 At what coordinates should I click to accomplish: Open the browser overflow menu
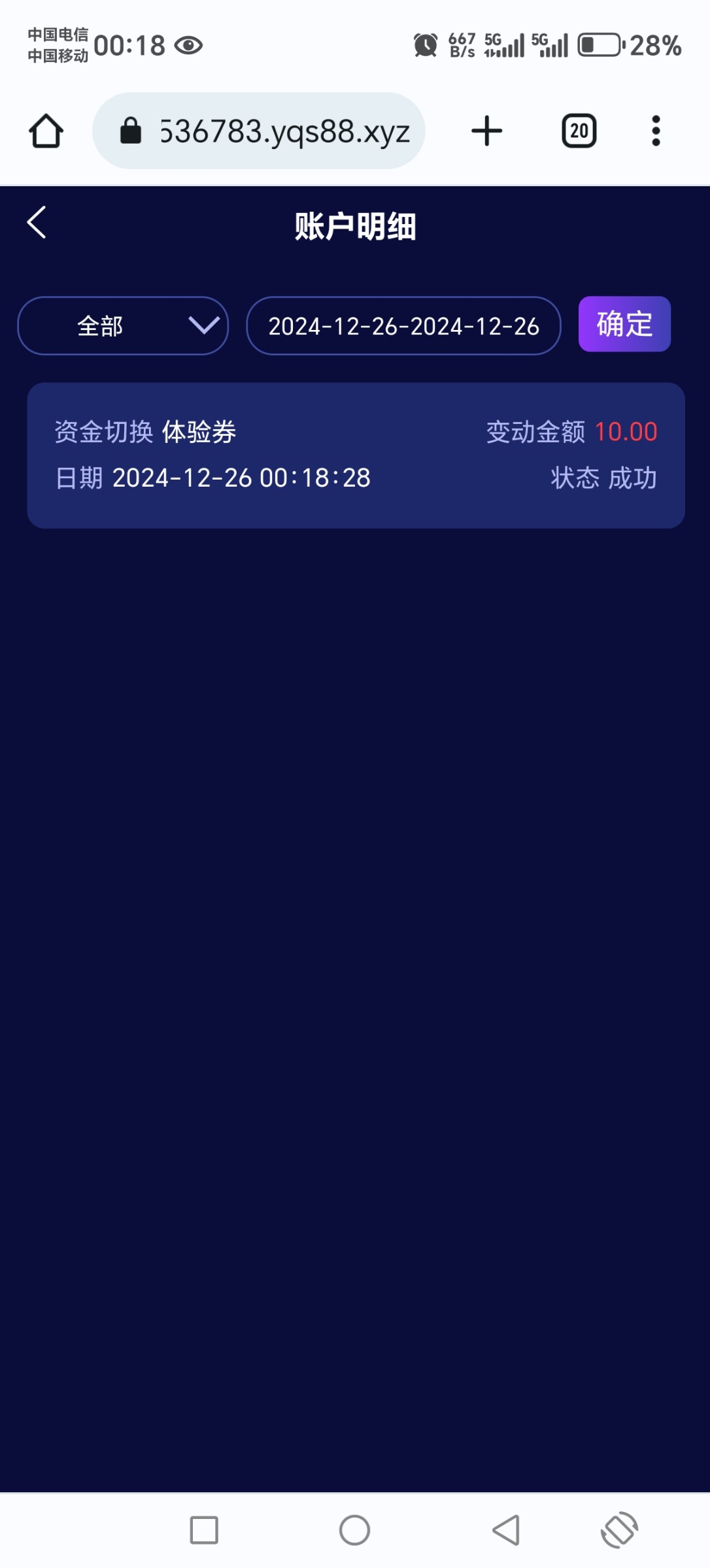pyautogui.click(x=656, y=131)
